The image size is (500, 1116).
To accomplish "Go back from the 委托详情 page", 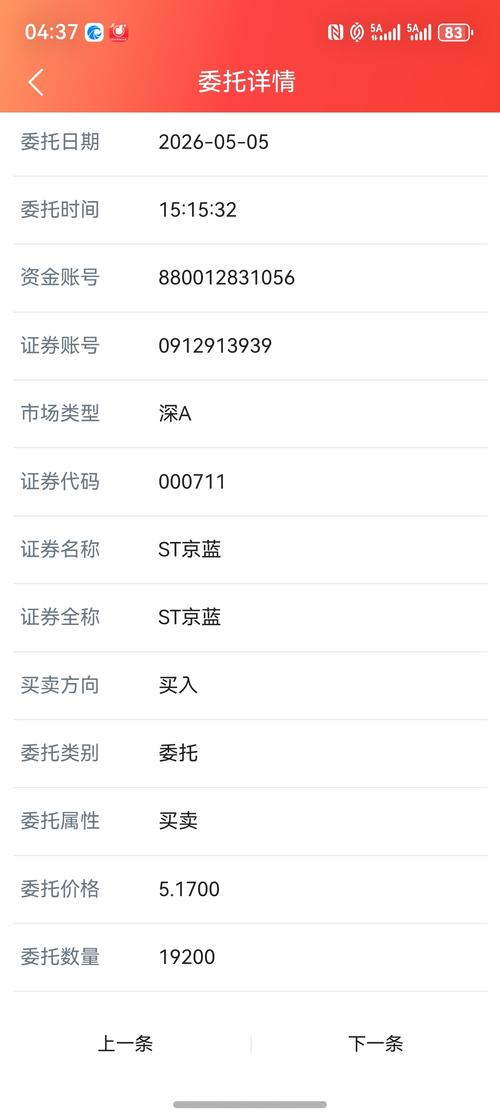I will (36, 83).
